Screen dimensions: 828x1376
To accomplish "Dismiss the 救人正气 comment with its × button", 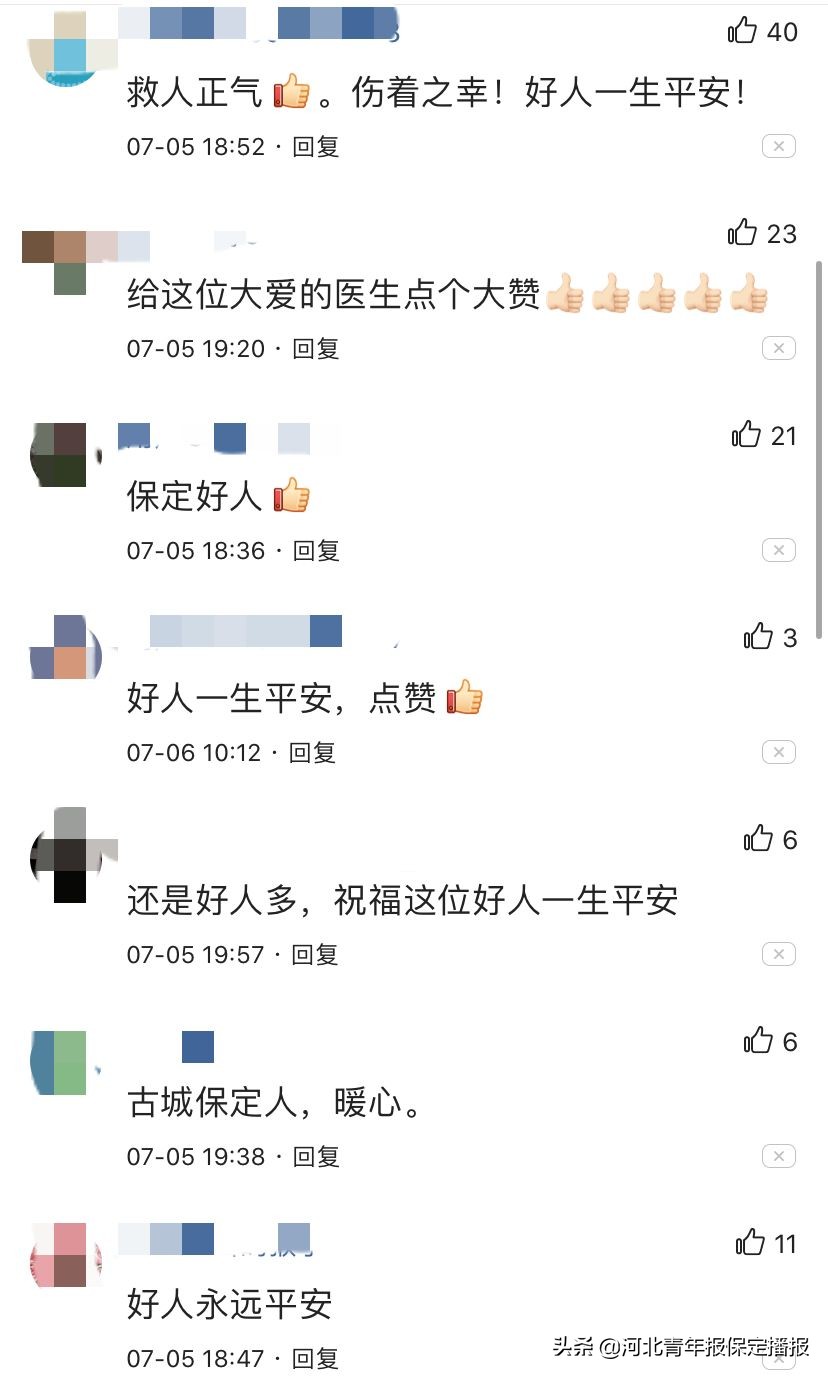I will tap(778, 146).
